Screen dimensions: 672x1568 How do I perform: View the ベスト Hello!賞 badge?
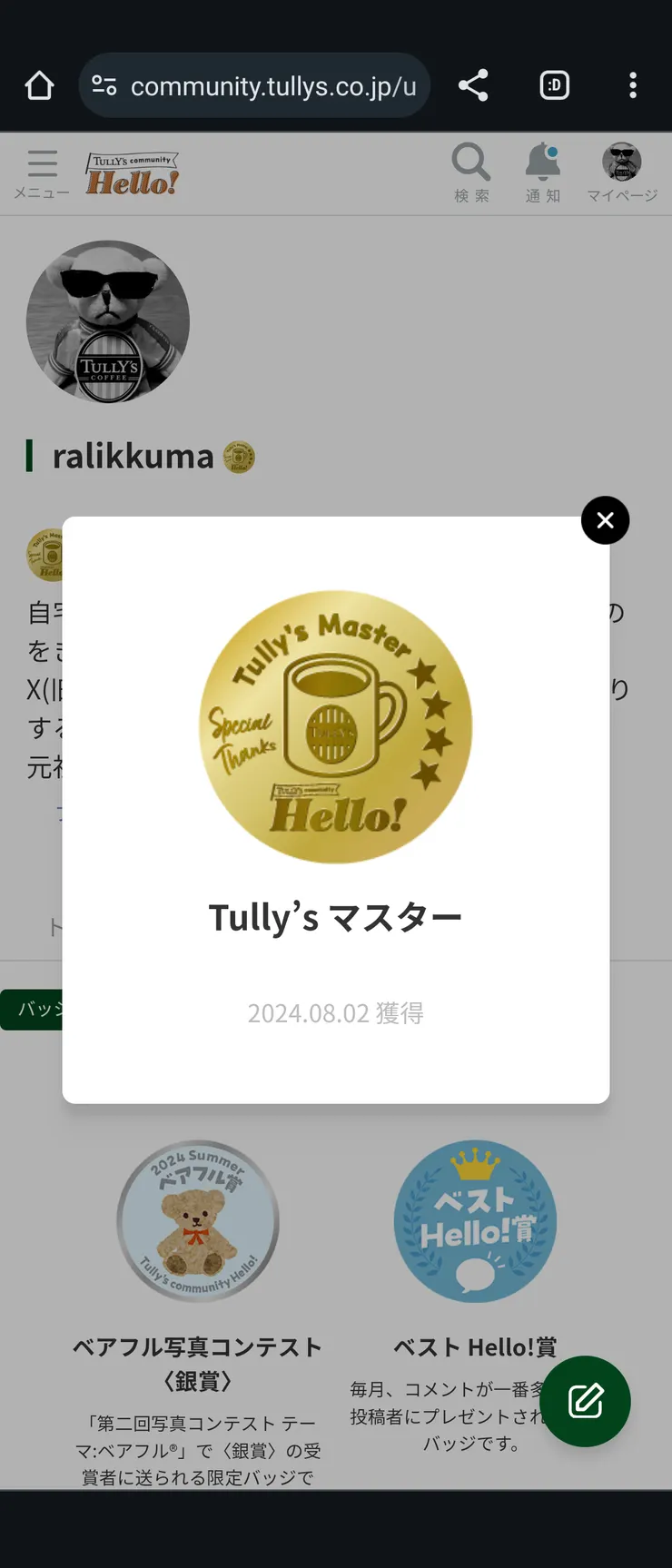[475, 1221]
